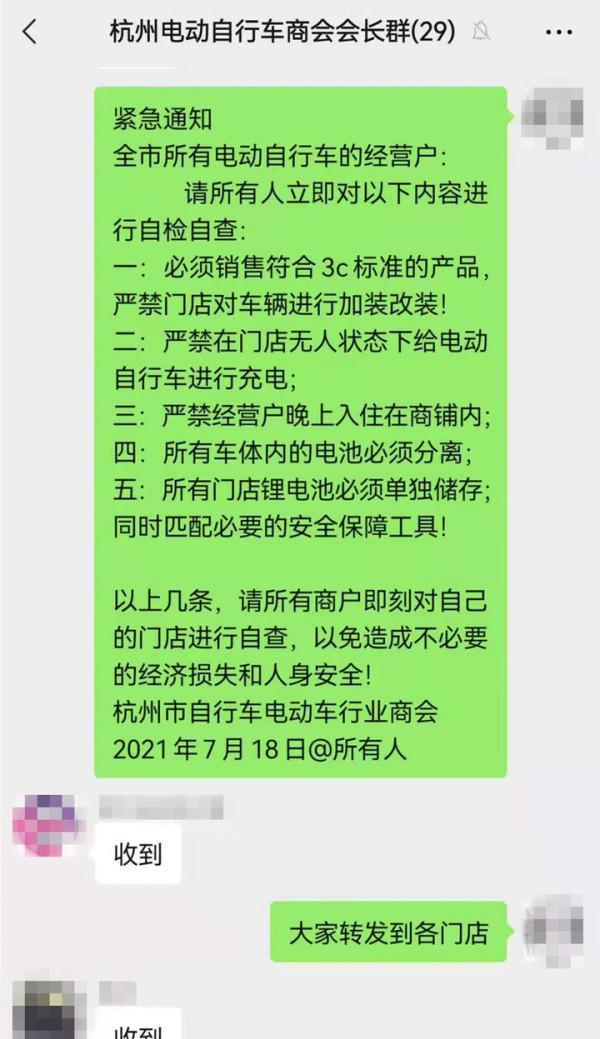The height and width of the screenshot is (1039, 600).
Task: Open the three-dot chat options menu
Action: pos(559,32)
